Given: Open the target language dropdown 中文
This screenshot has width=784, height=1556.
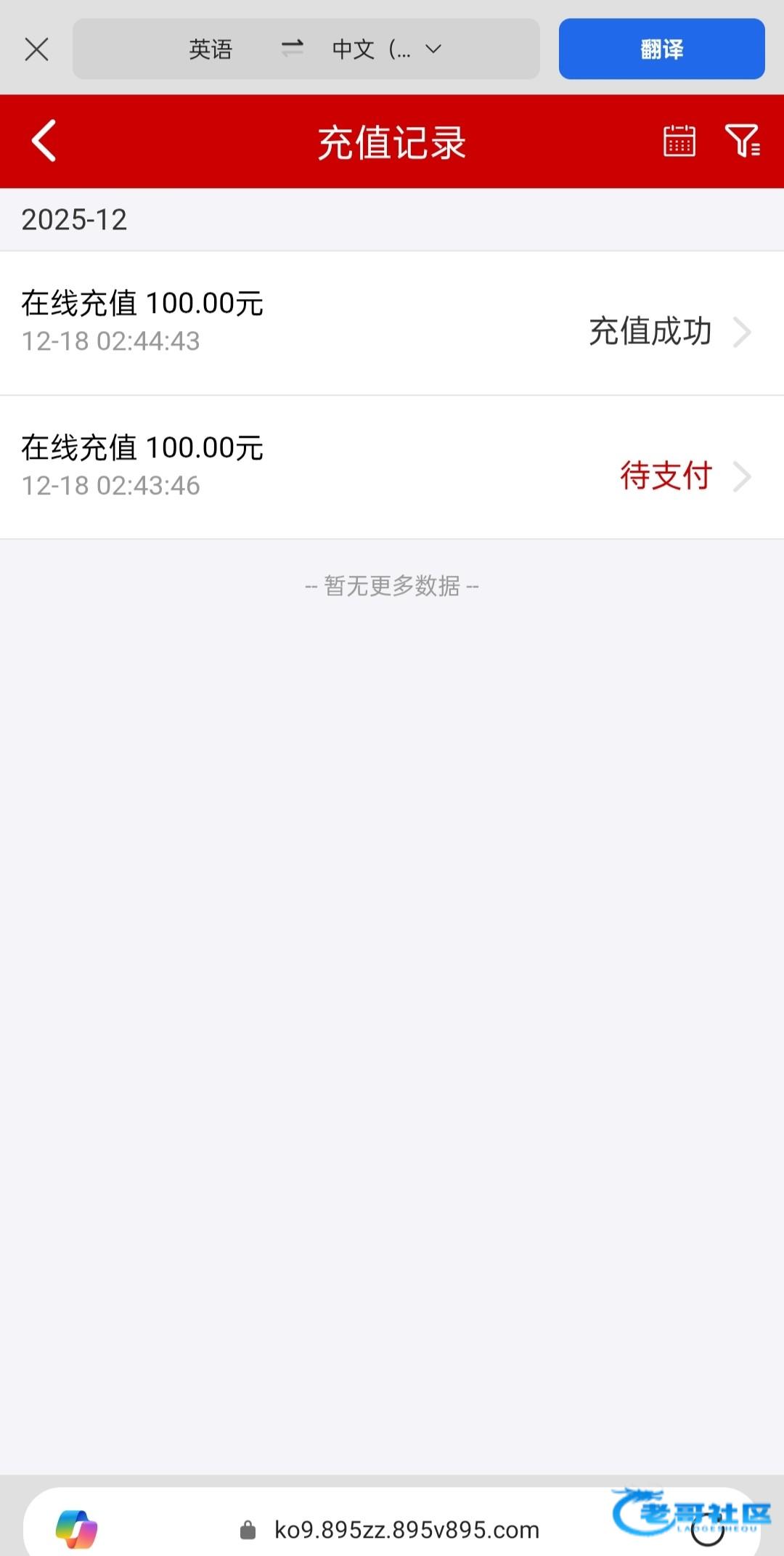Looking at the screenshot, I should 386,49.
